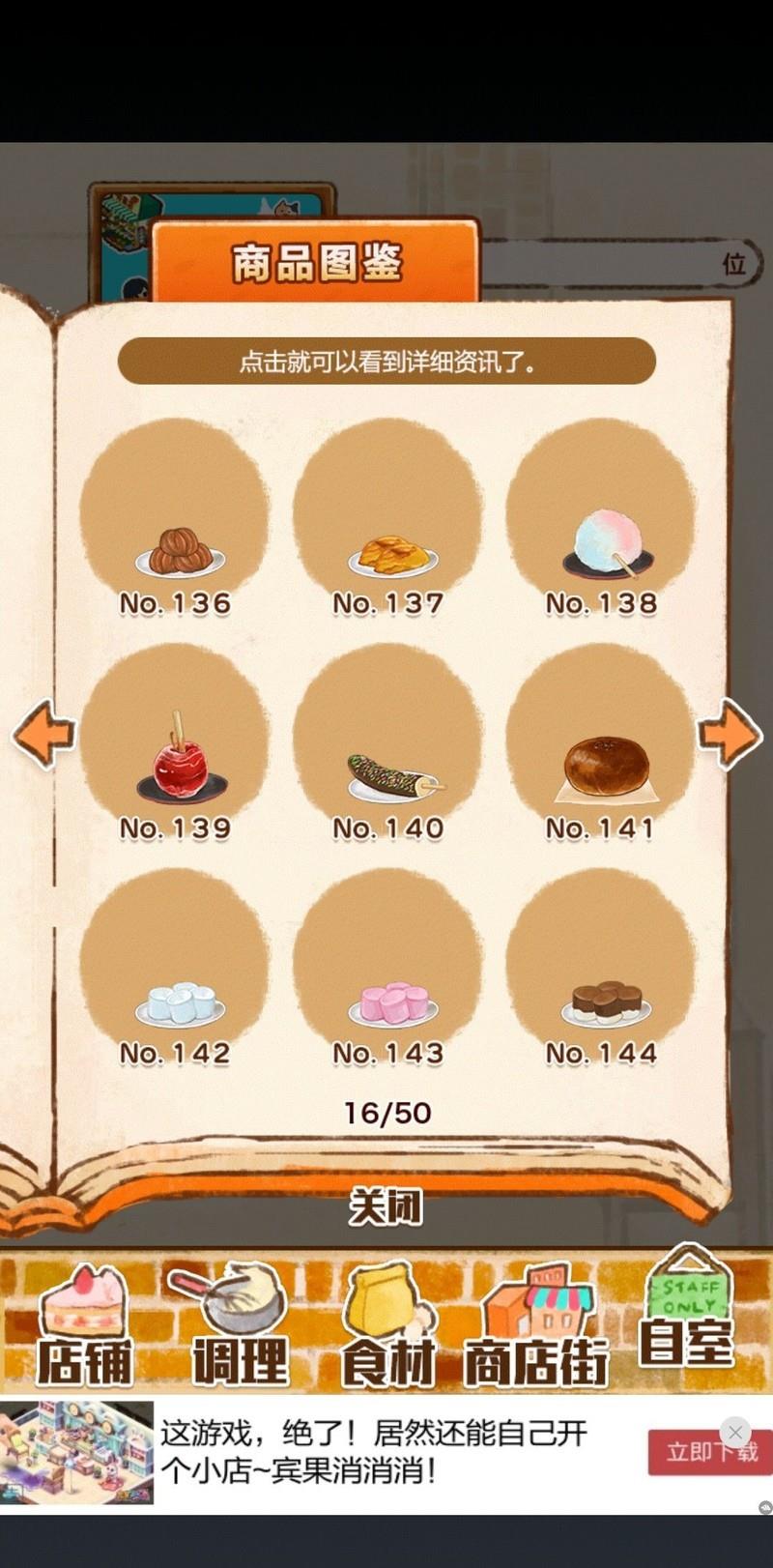Go to the 自室 staff room tab
The height and width of the screenshot is (1568, 773).
[687, 1315]
